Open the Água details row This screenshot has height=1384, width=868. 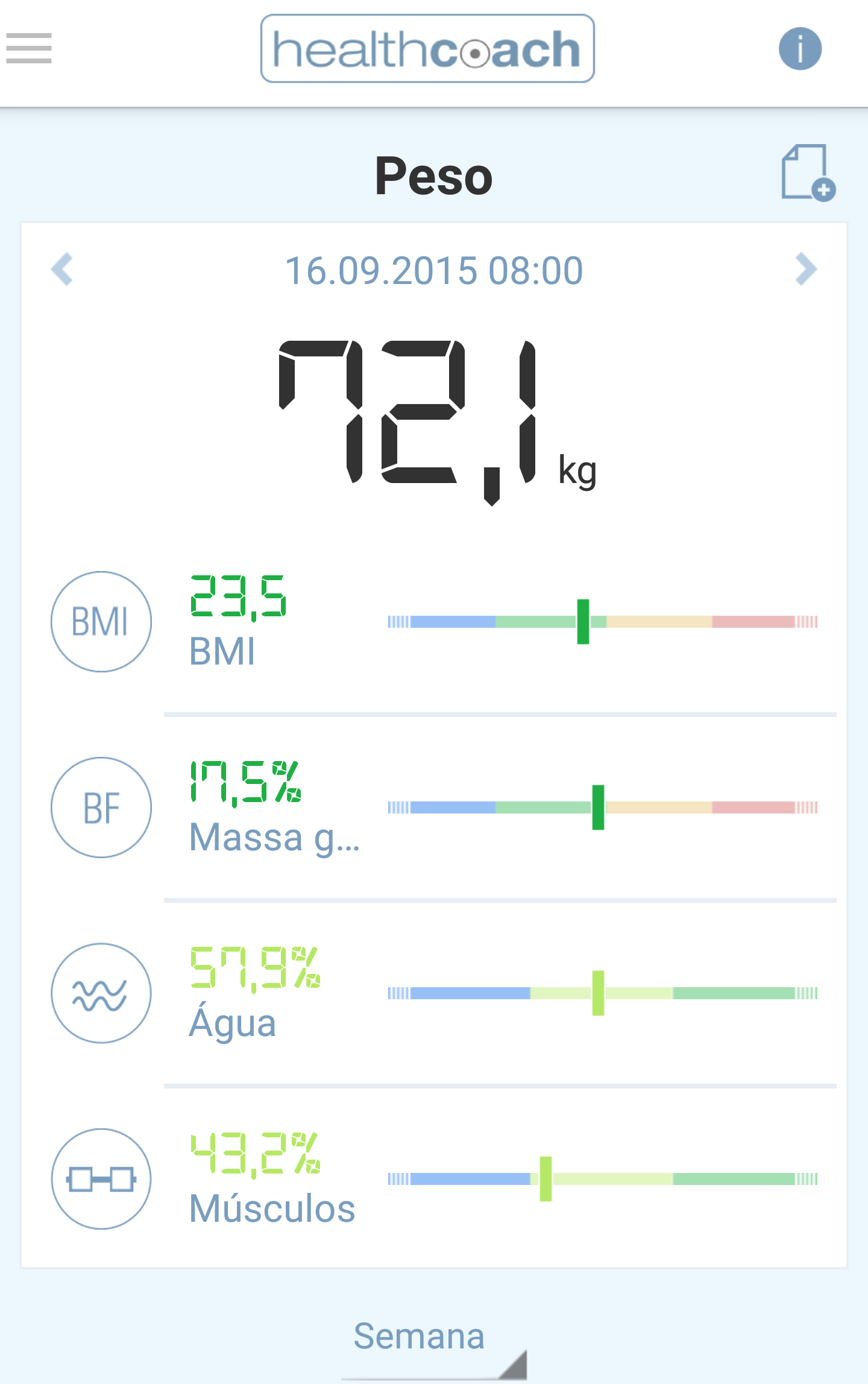pyautogui.click(x=434, y=993)
